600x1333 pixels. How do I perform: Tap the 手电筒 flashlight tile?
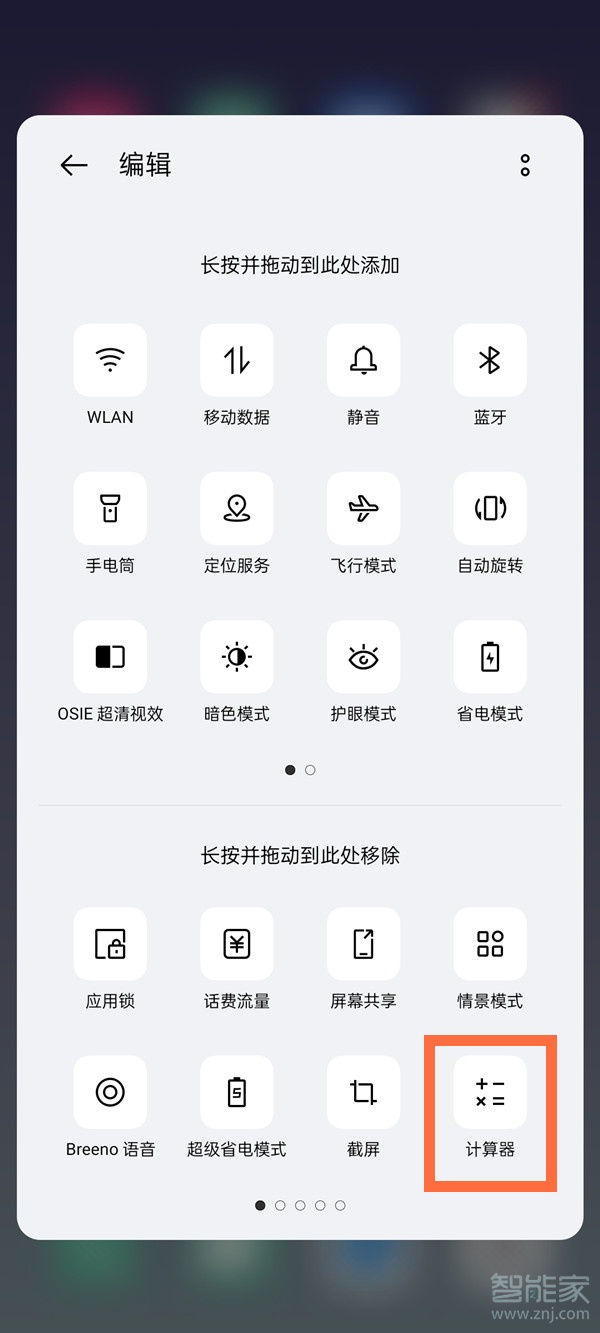pyautogui.click(x=110, y=508)
